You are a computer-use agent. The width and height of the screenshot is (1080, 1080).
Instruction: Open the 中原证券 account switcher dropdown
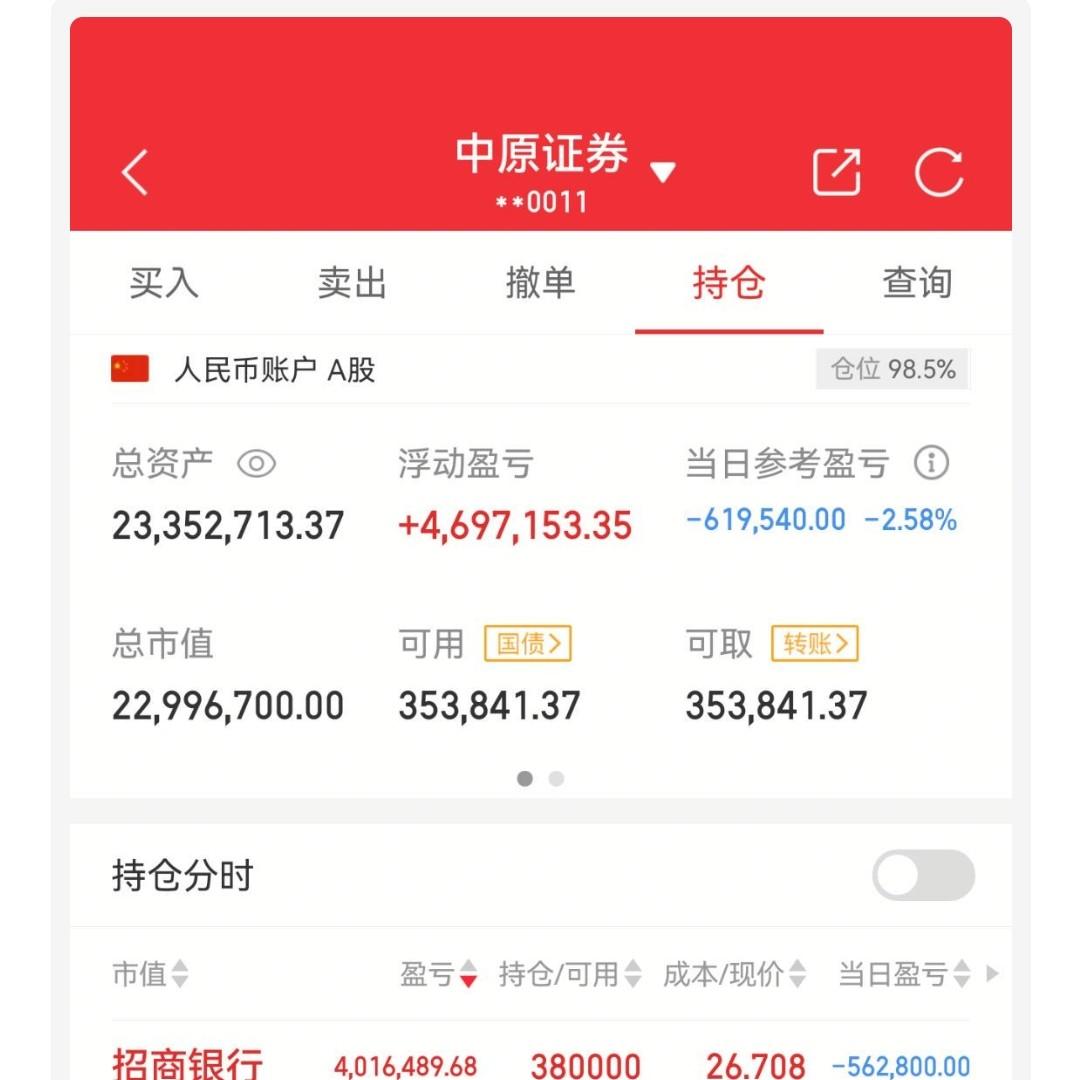(x=662, y=172)
